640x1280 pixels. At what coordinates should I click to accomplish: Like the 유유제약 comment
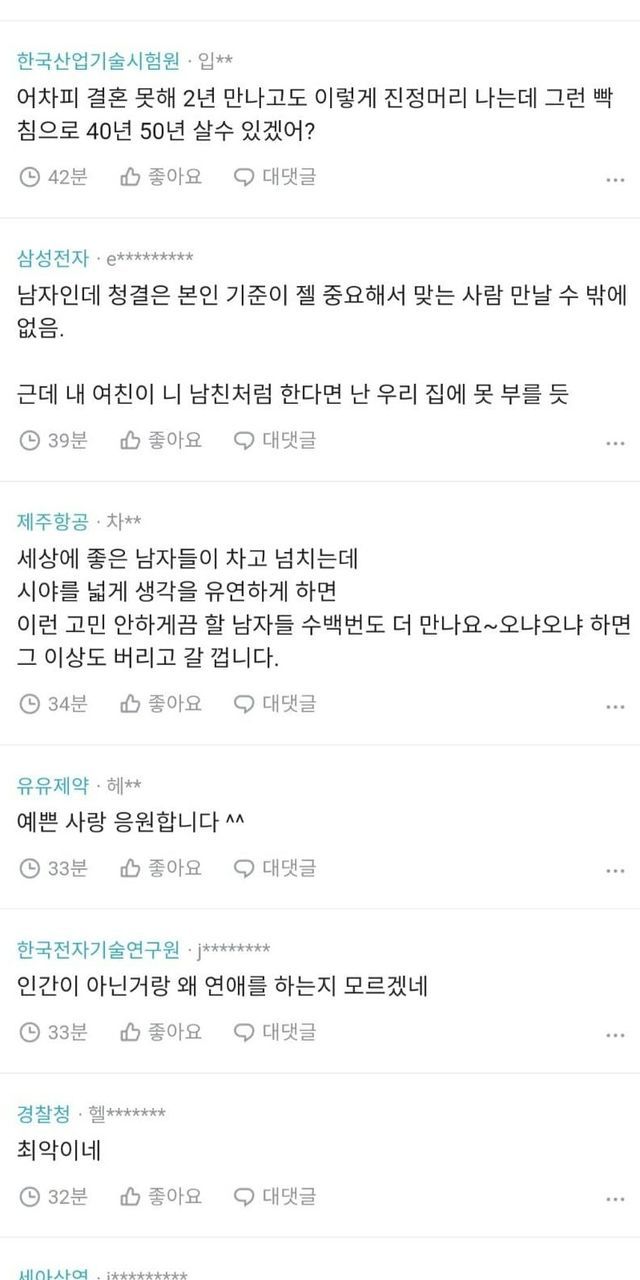[x=161, y=868]
